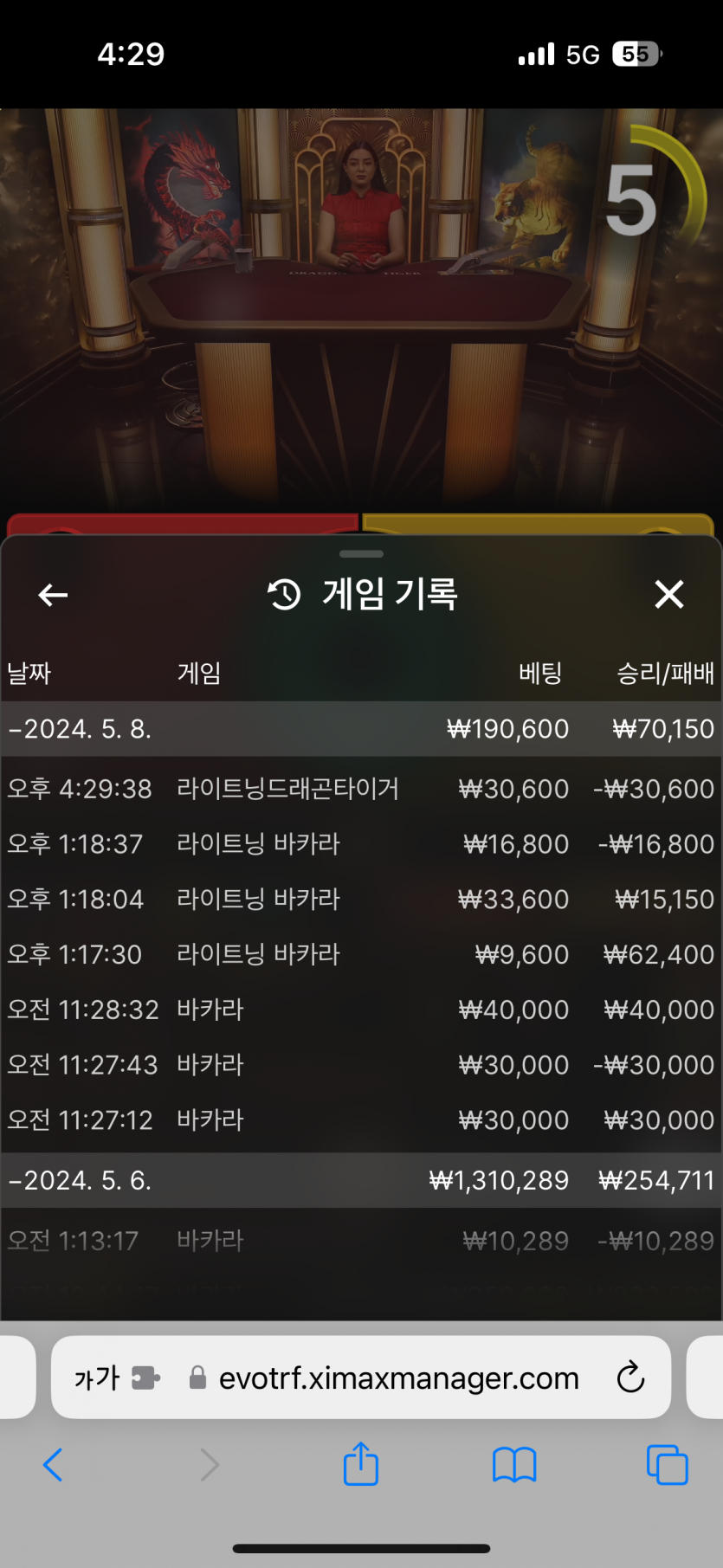Open the 가가 page settings in Safari
The width and height of the screenshot is (723, 1568).
[97, 1378]
